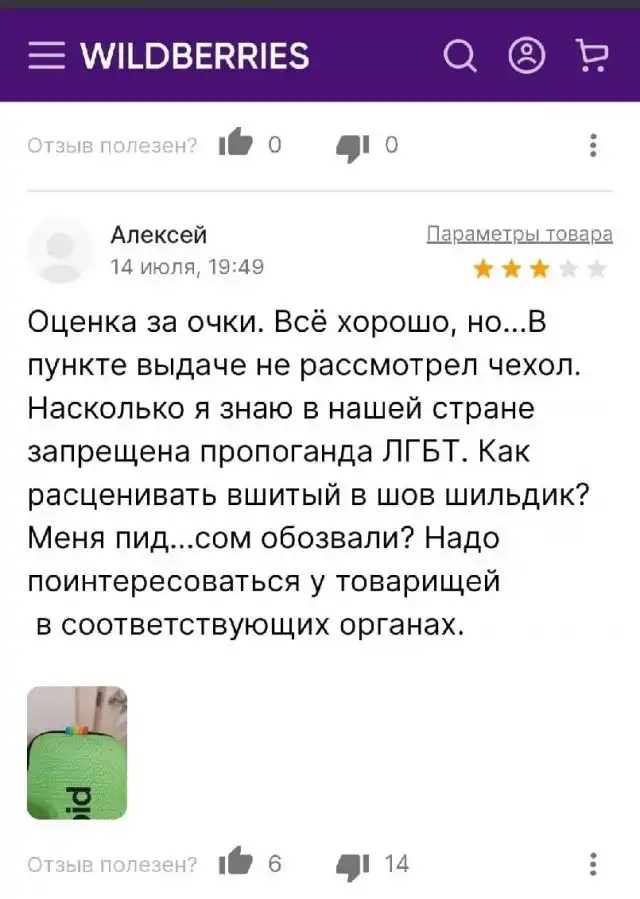This screenshot has height=899, width=640.
Task: Open the hamburger menu
Action: (x=46, y=56)
